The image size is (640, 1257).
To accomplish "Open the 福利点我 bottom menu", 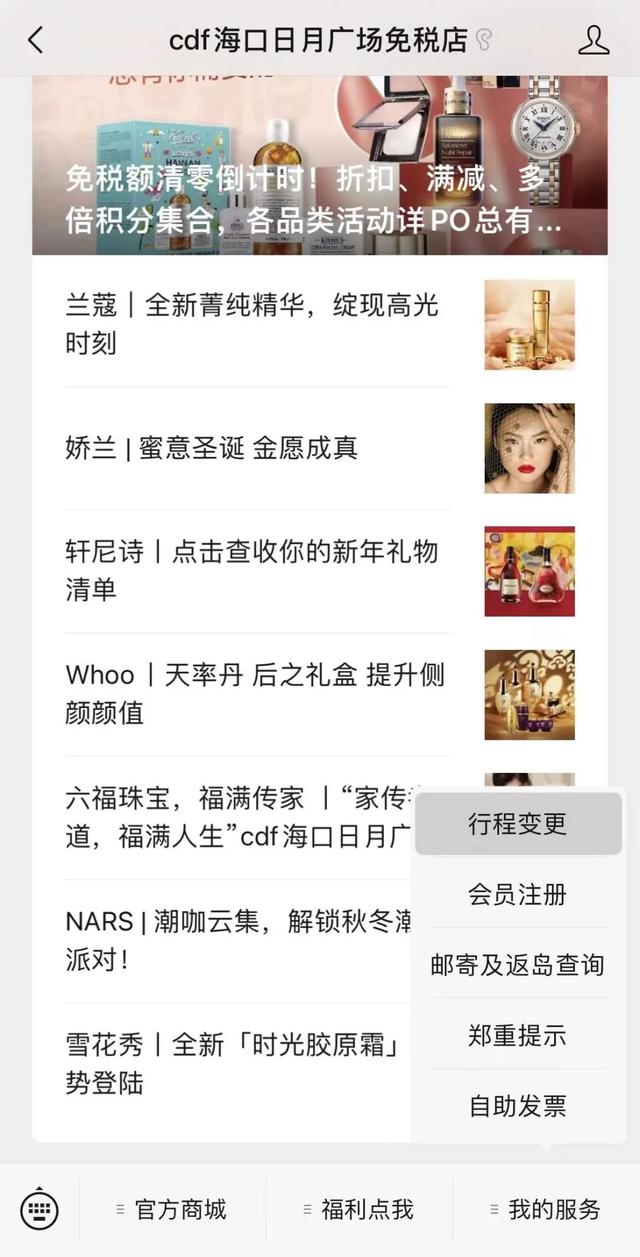I will (359, 1210).
